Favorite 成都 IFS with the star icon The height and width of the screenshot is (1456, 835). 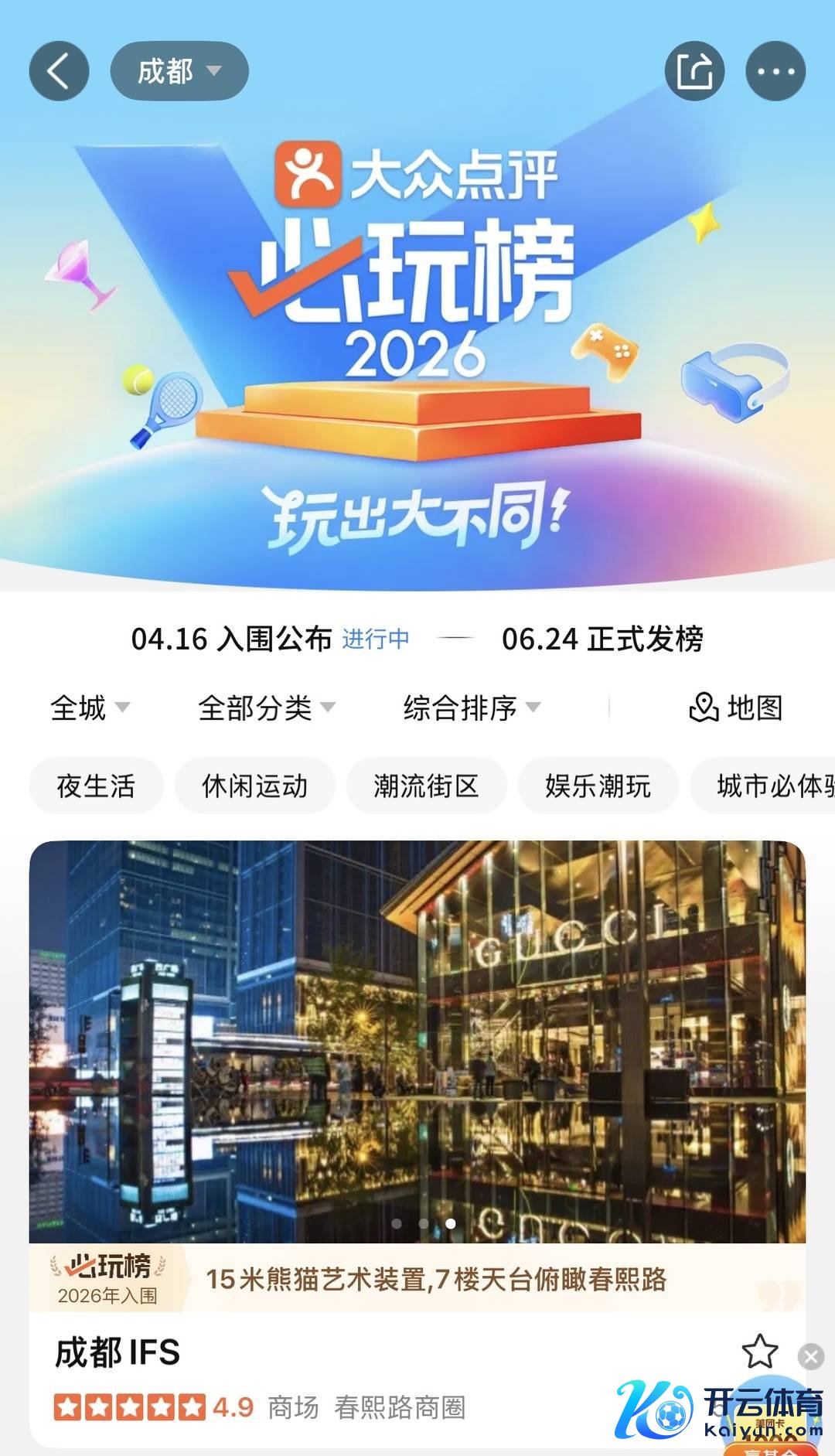[x=759, y=1351]
